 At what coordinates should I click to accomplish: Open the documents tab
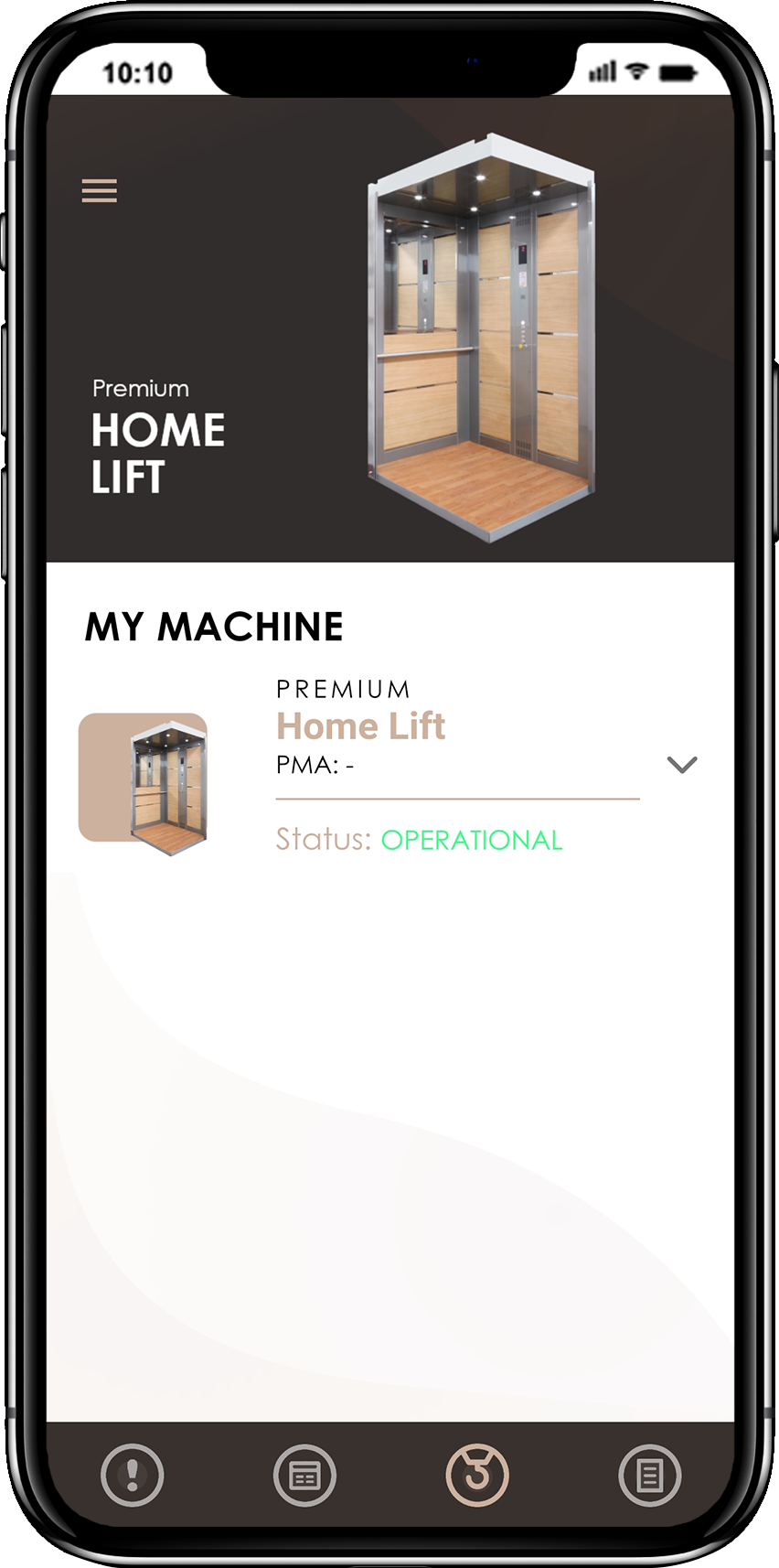click(x=649, y=1475)
